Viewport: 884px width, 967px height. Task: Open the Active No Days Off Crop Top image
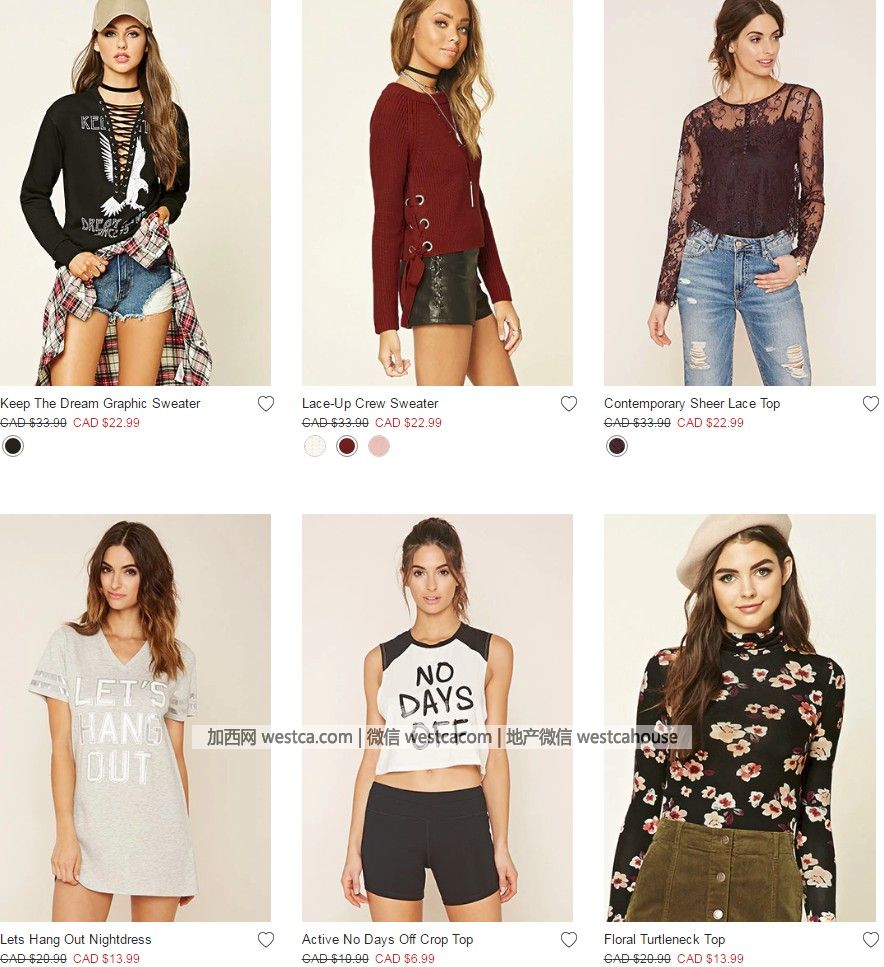(x=437, y=717)
